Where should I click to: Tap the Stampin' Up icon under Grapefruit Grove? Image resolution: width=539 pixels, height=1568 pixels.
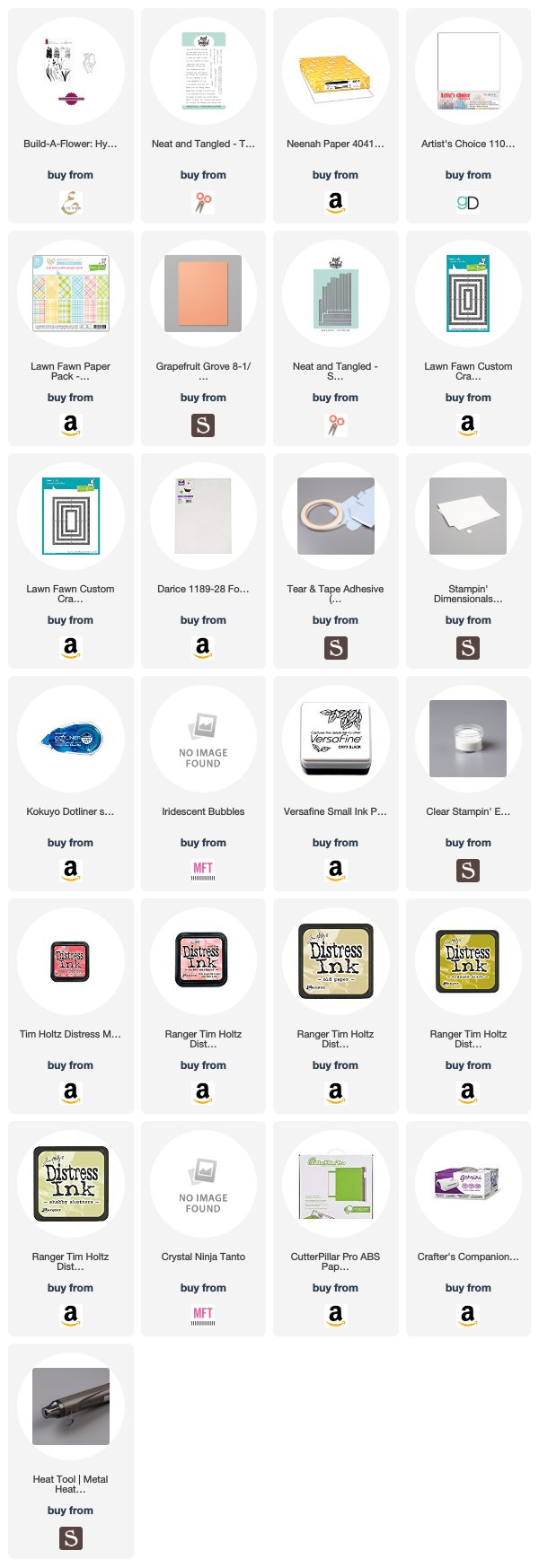(x=203, y=425)
